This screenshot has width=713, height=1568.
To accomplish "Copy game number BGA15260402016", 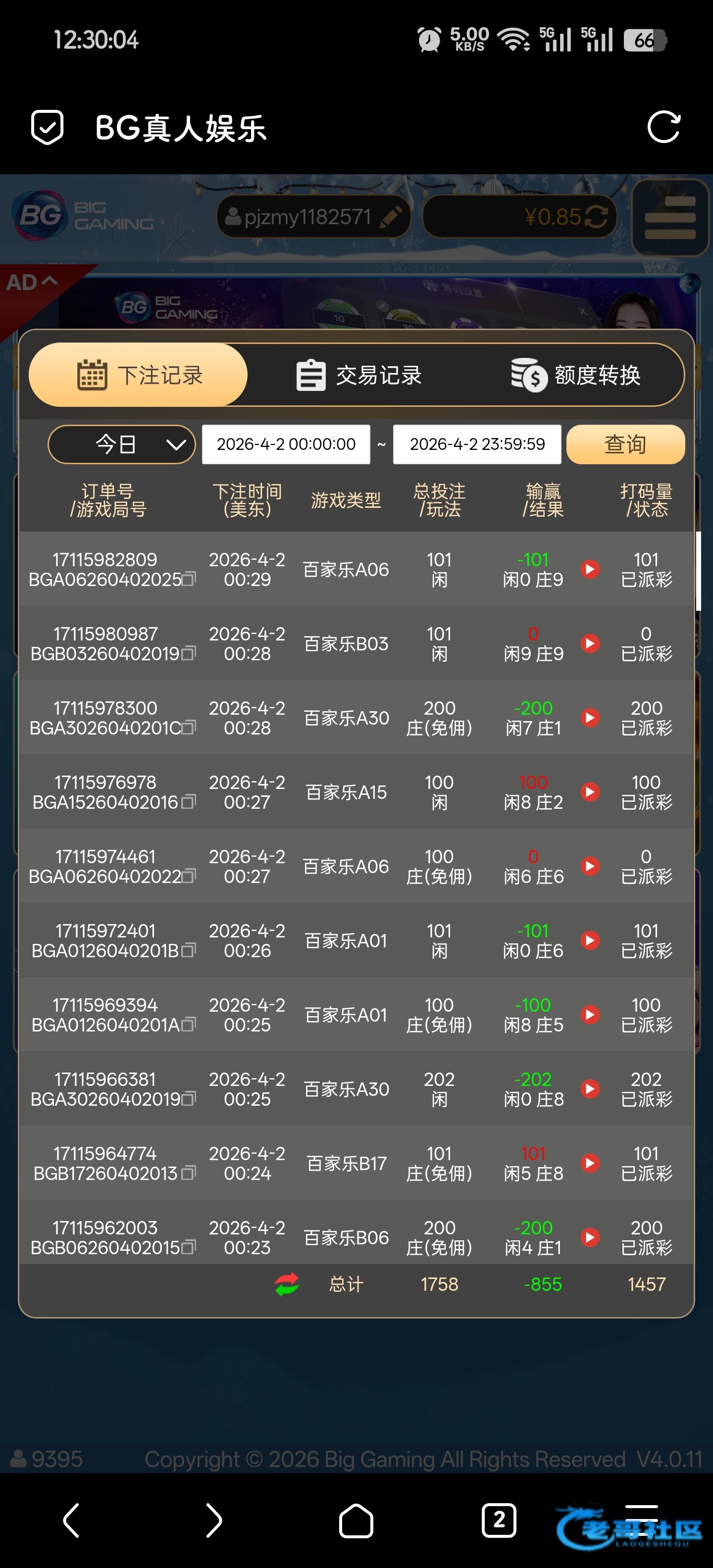I will click(188, 802).
